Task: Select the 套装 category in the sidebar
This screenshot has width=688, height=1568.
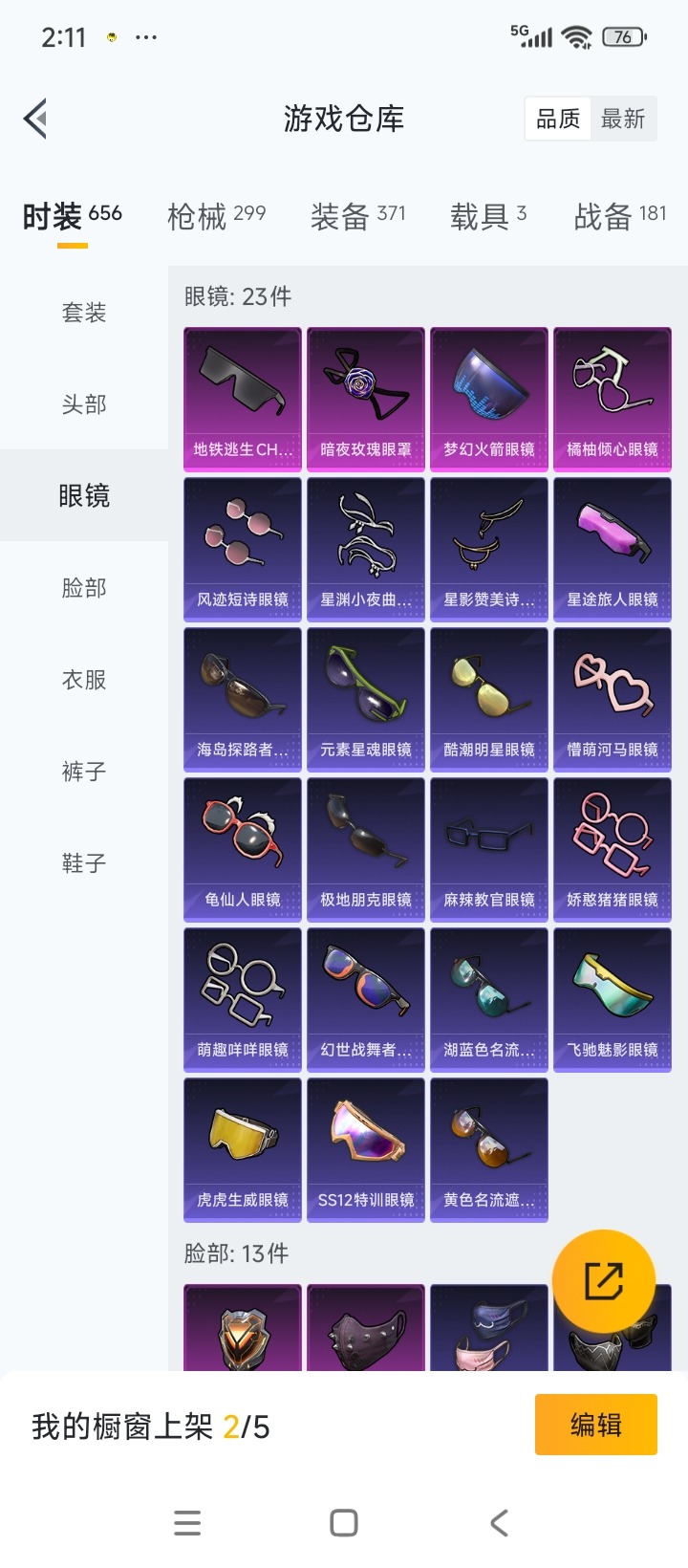Action: [x=81, y=312]
